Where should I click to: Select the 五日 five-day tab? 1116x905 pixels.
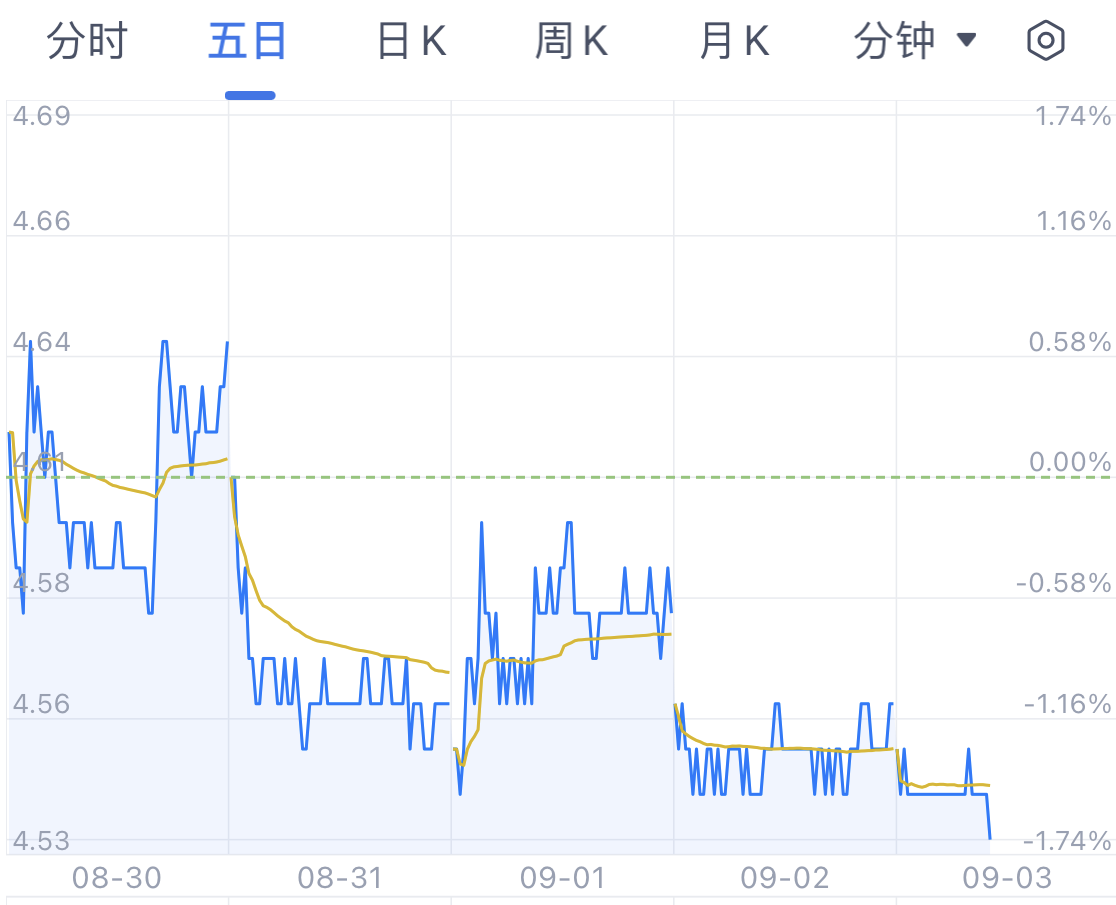pos(248,42)
